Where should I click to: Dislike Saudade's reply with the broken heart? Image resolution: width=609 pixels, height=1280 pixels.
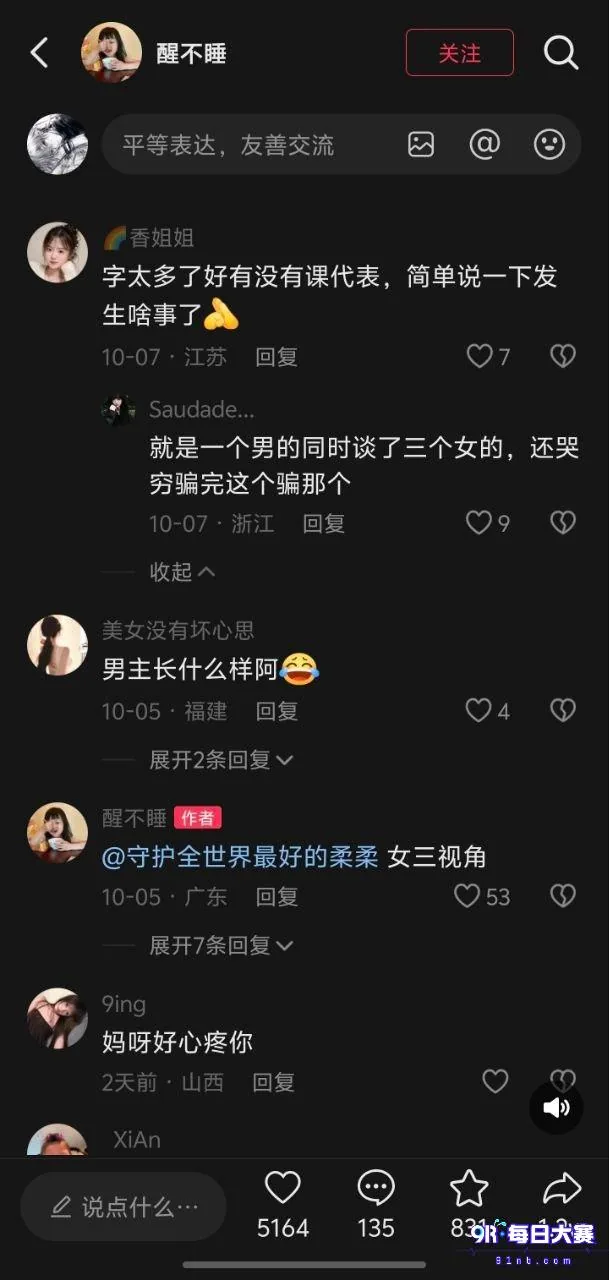coord(563,522)
